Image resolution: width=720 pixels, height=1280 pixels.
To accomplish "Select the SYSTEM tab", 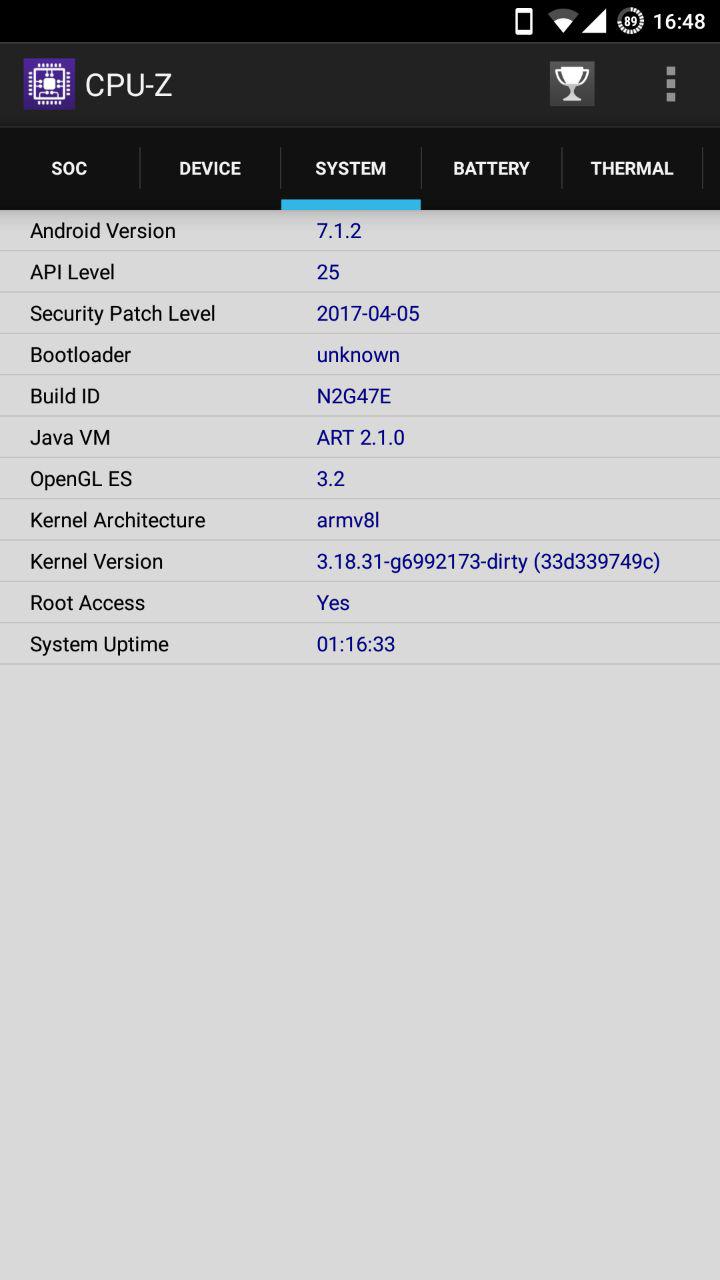I will pyautogui.click(x=351, y=168).
